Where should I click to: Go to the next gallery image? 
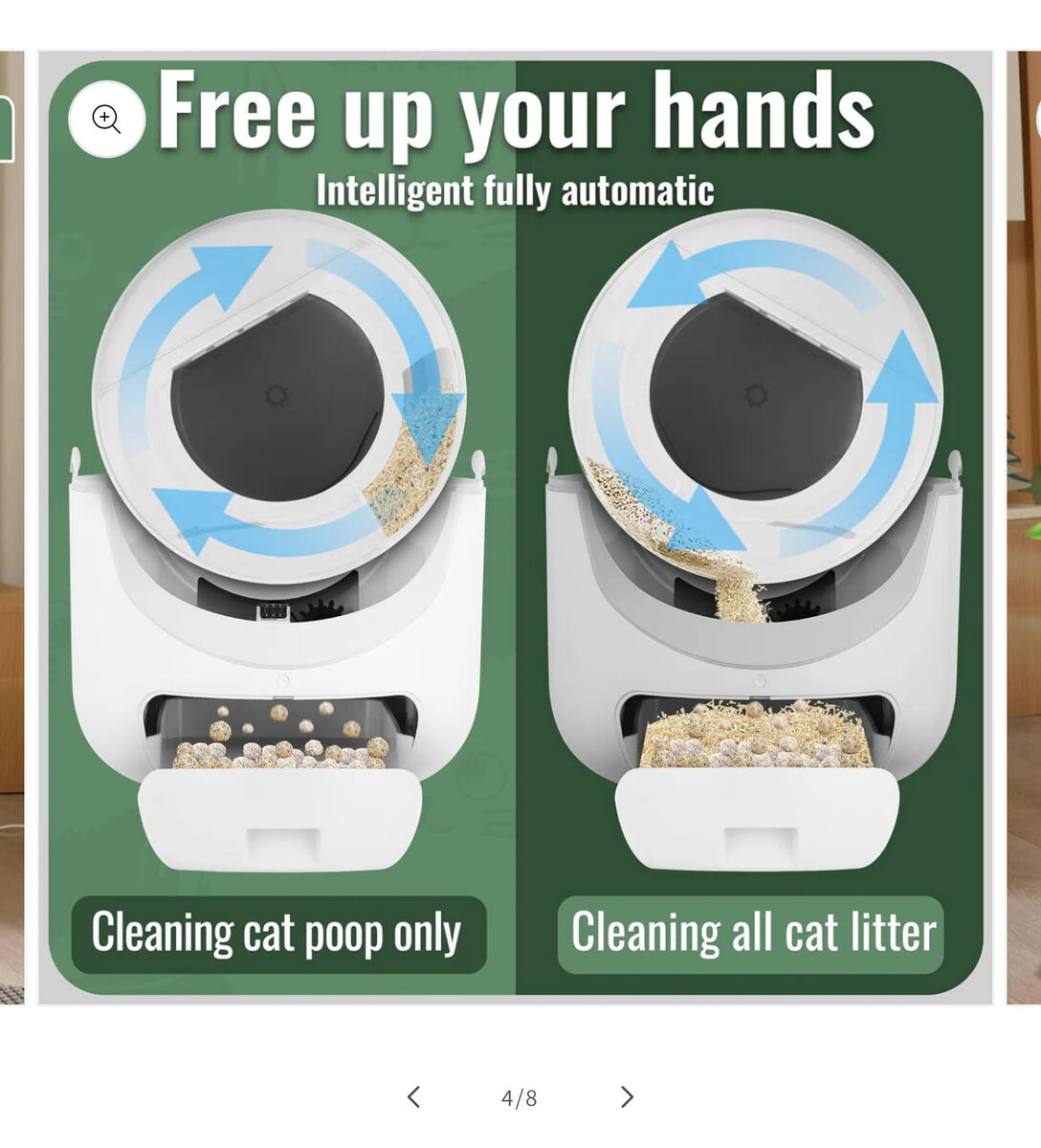[x=627, y=1097]
